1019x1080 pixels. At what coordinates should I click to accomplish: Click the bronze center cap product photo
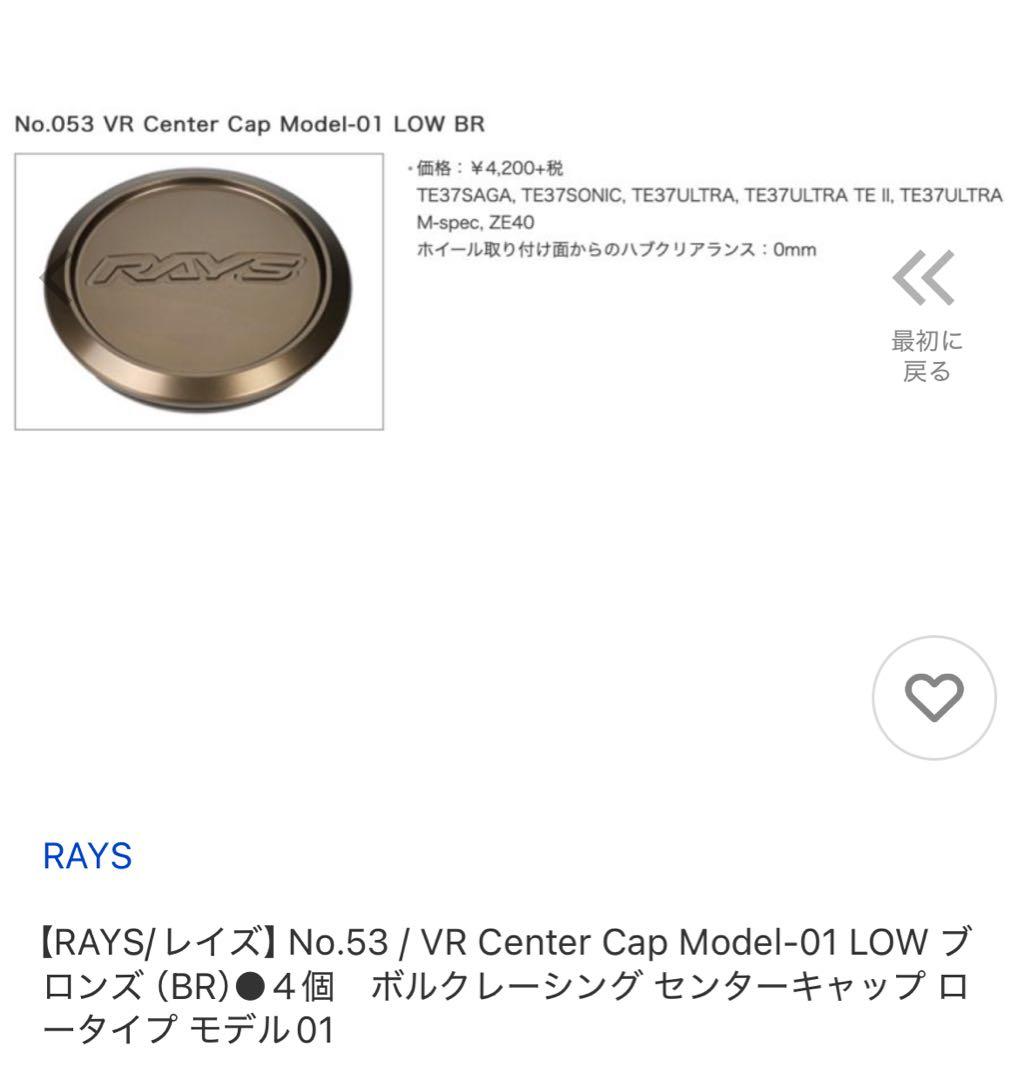200,290
